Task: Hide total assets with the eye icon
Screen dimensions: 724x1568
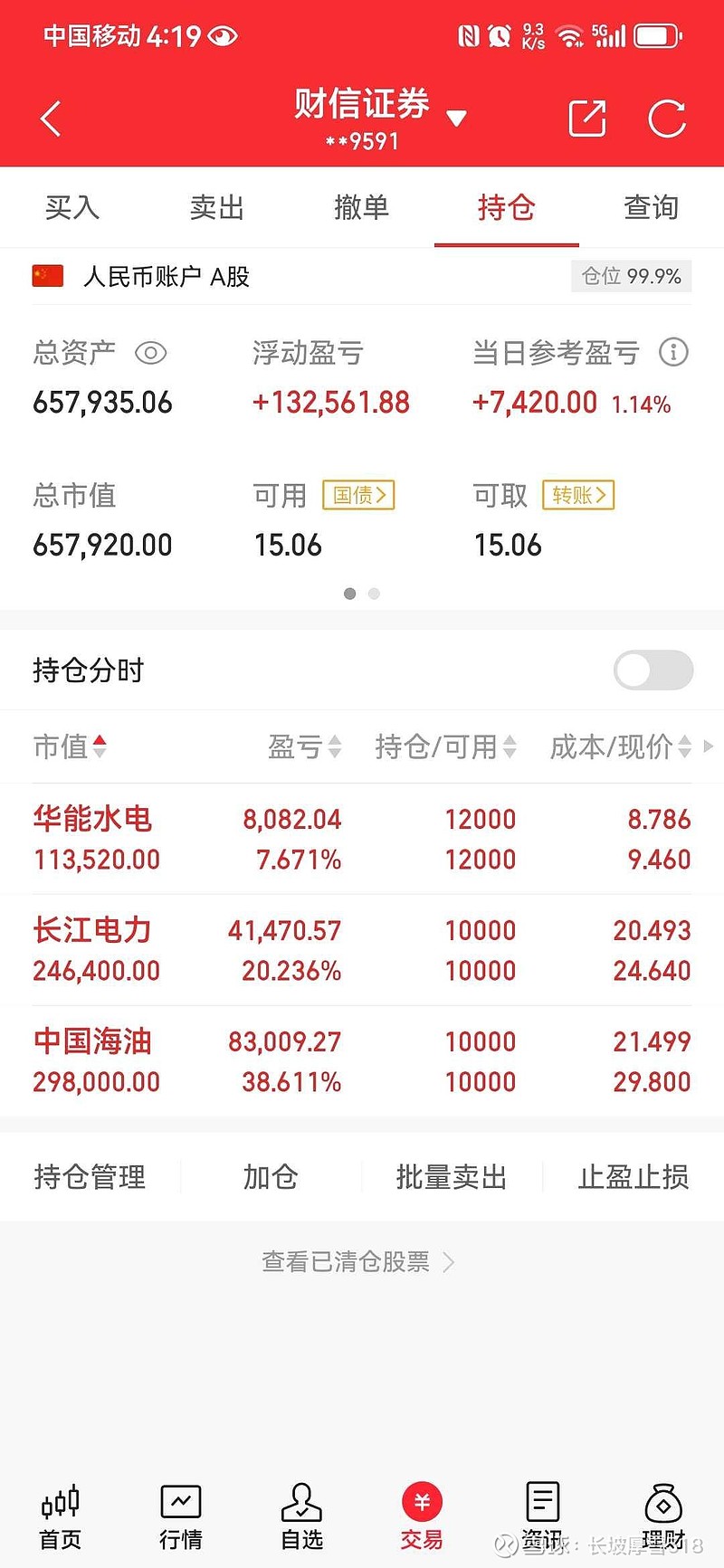Action: pyautogui.click(x=151, y=353)
